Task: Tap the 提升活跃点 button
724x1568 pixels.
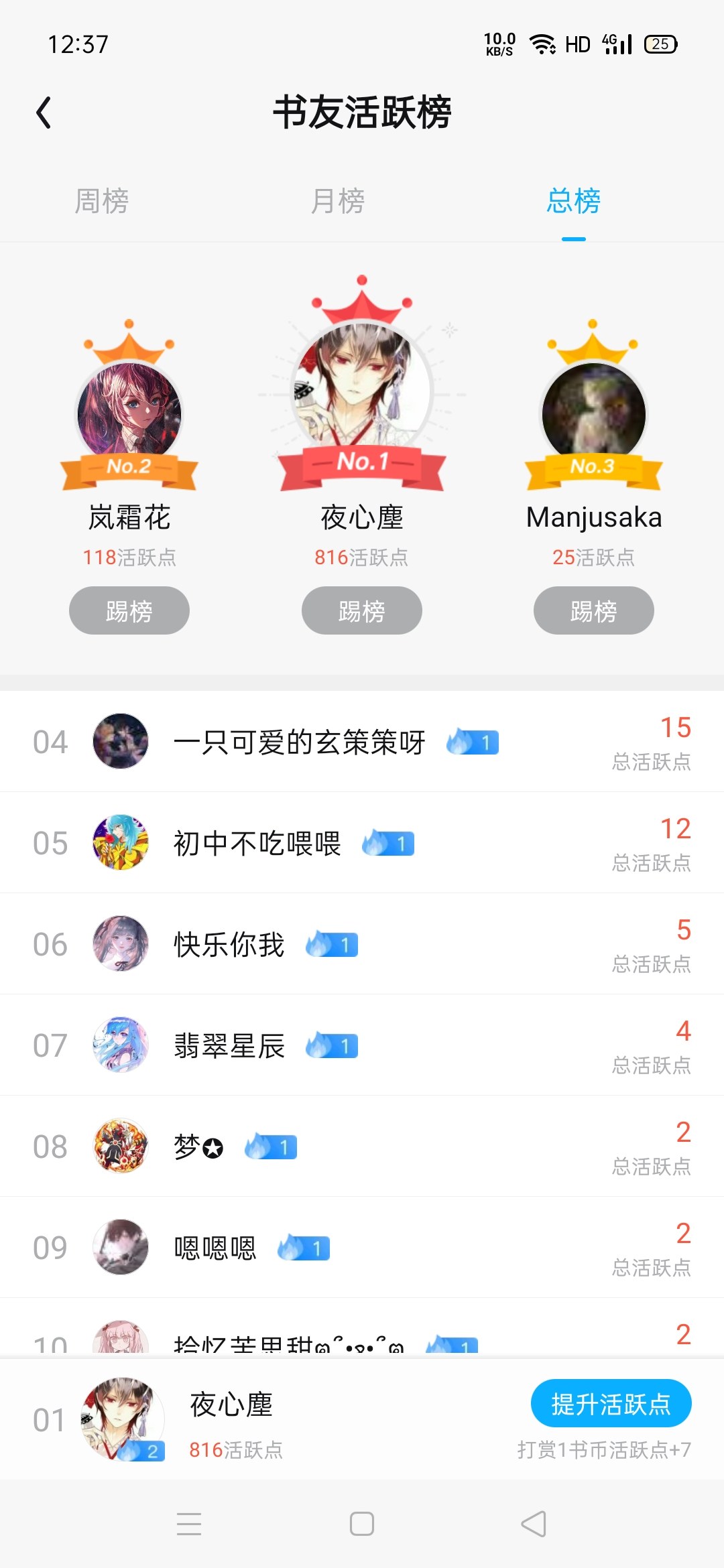Action: 611,1404
